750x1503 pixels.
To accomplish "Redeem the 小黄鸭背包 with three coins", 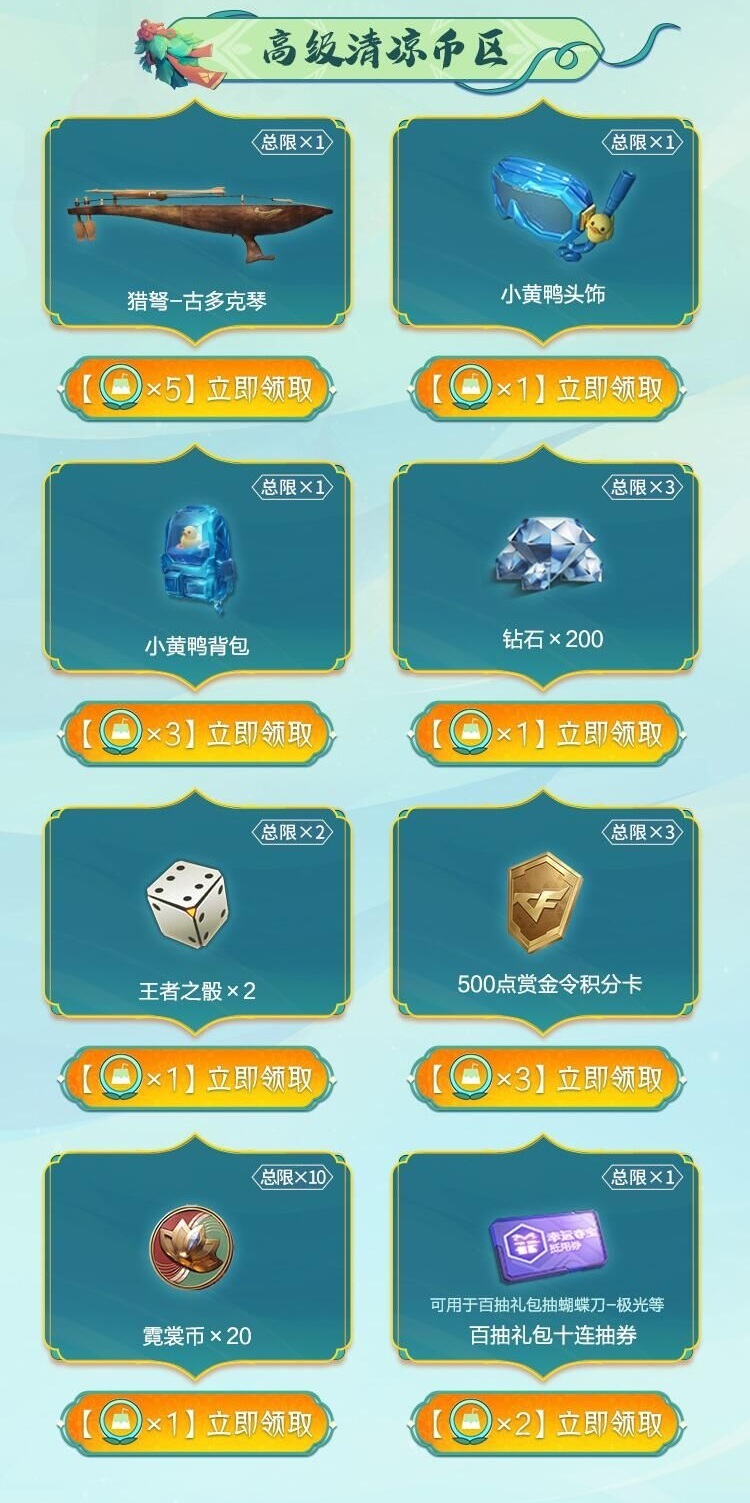I will point(197,734).
